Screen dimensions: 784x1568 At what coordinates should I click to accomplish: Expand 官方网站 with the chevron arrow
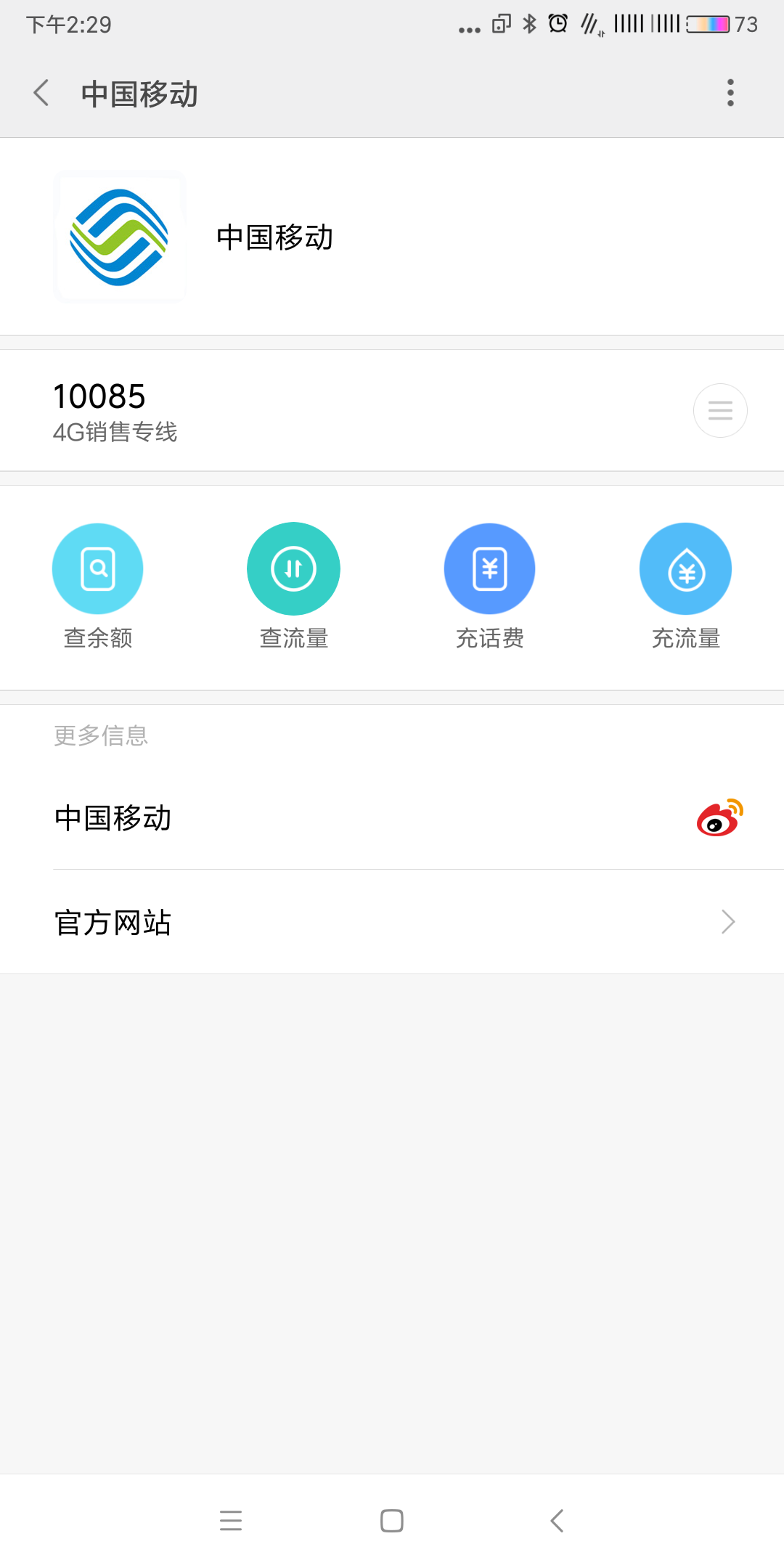[730, 921]
